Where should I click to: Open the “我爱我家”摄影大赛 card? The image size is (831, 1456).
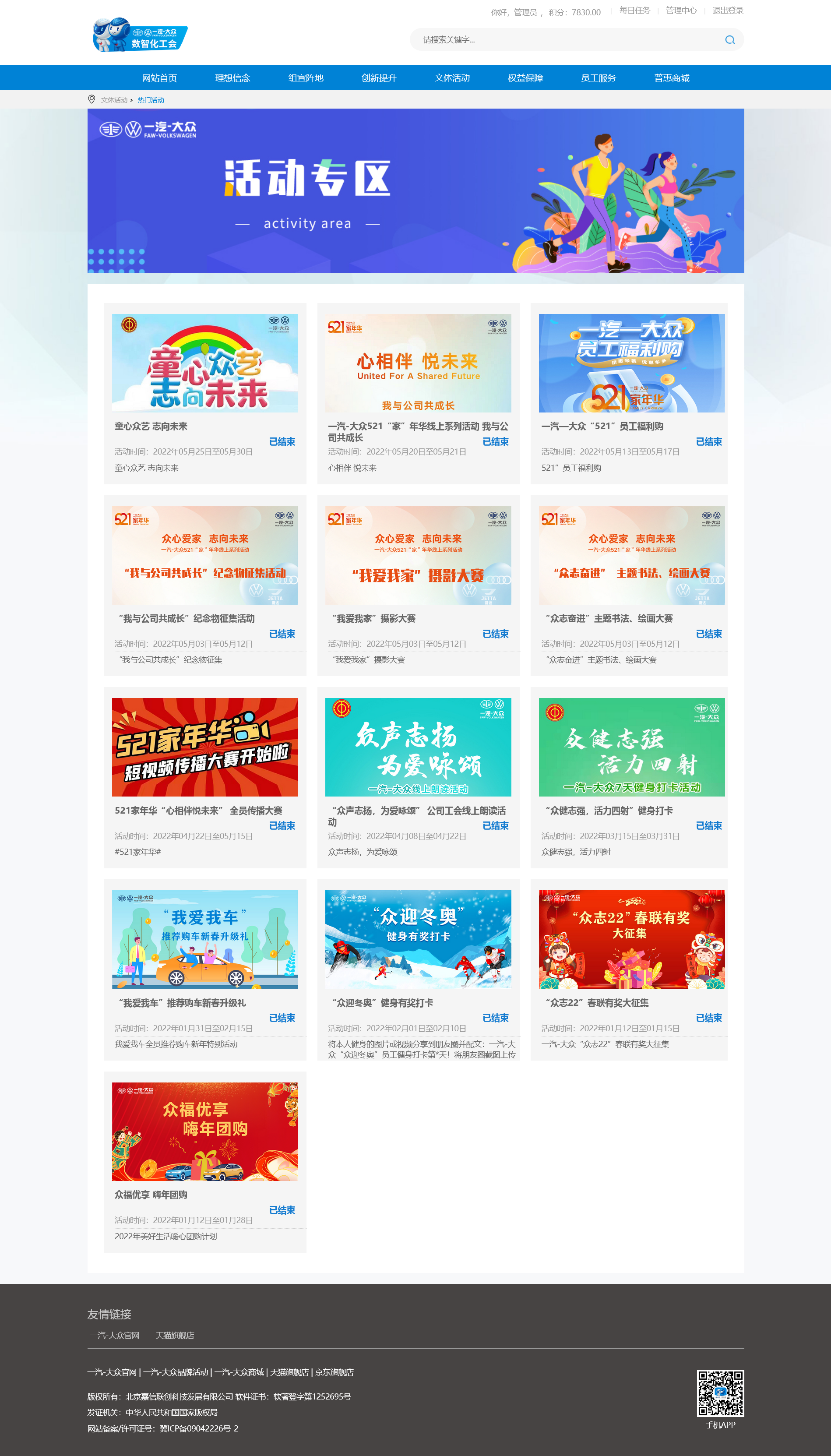pos(418,555)
